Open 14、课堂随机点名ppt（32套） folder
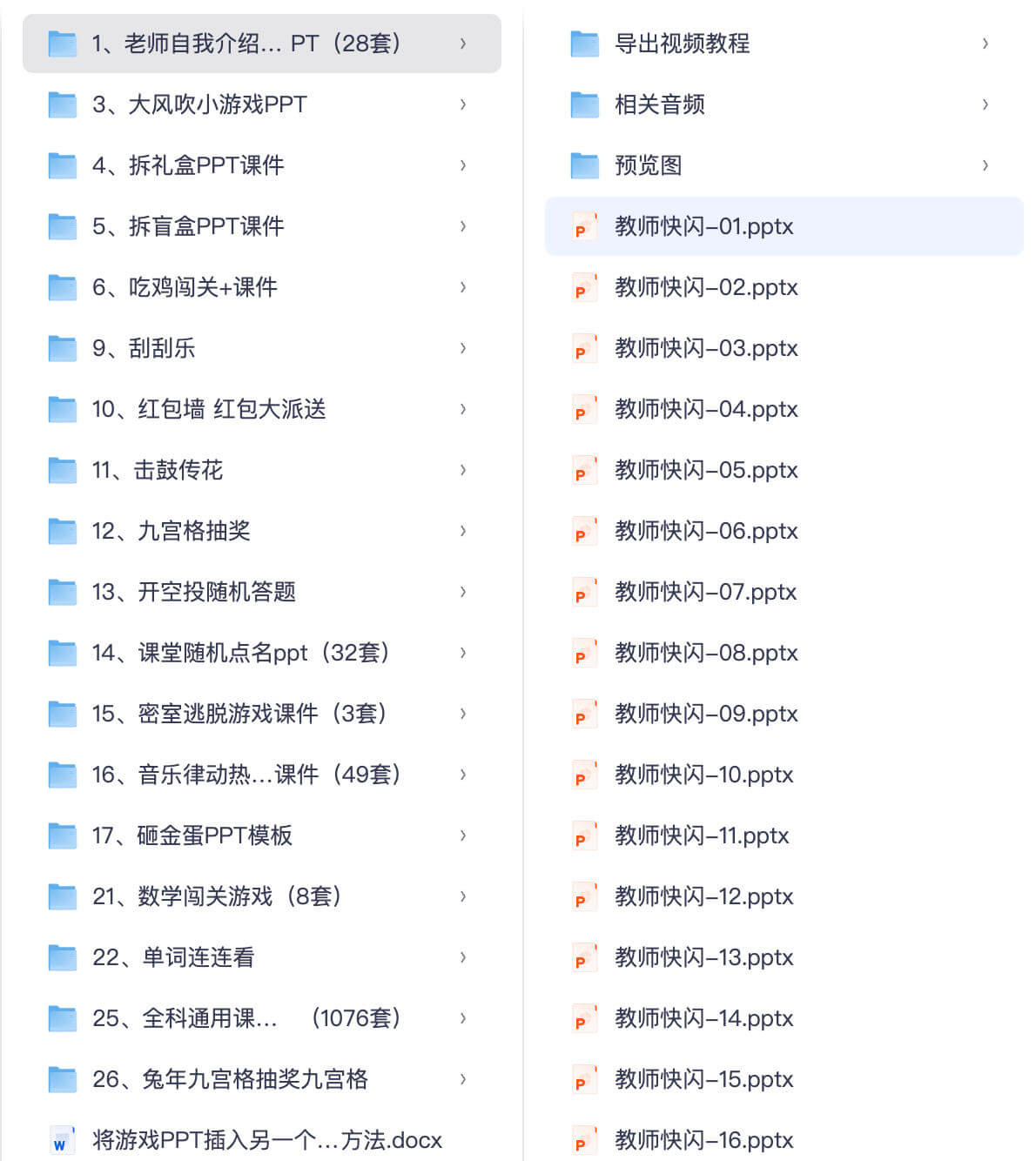1036x1161 pixels. (240, 653)
